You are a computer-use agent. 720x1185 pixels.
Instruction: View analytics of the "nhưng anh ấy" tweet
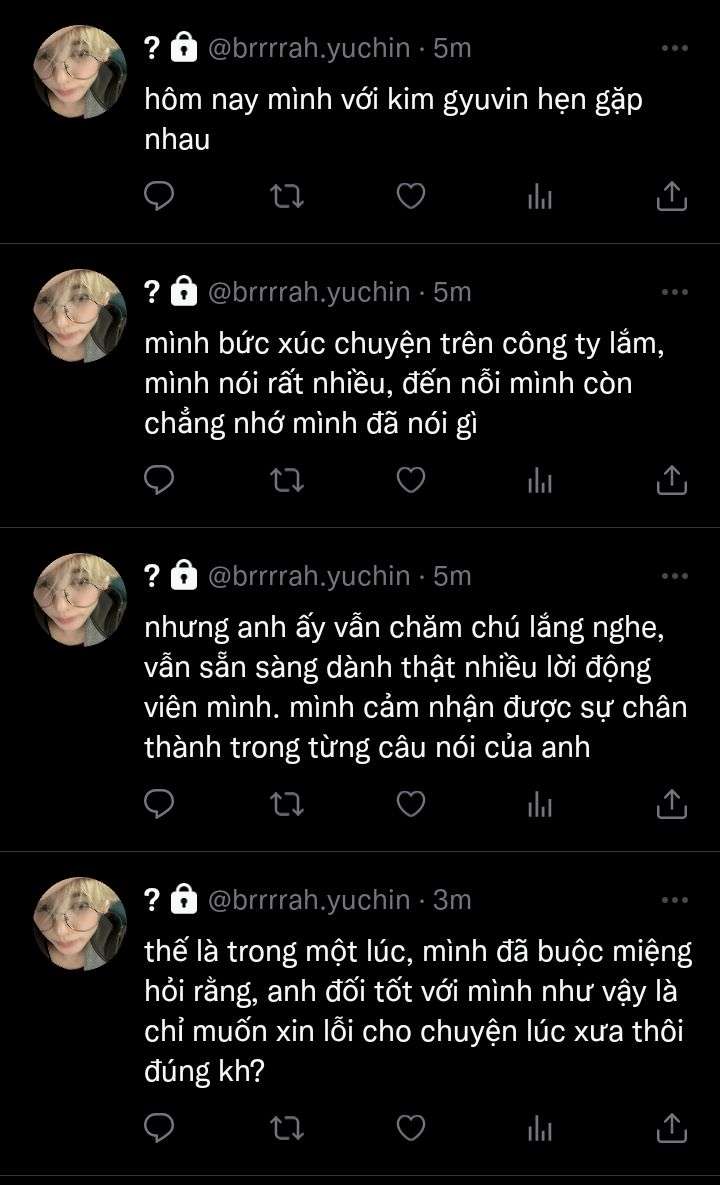[x=540, y=805]
